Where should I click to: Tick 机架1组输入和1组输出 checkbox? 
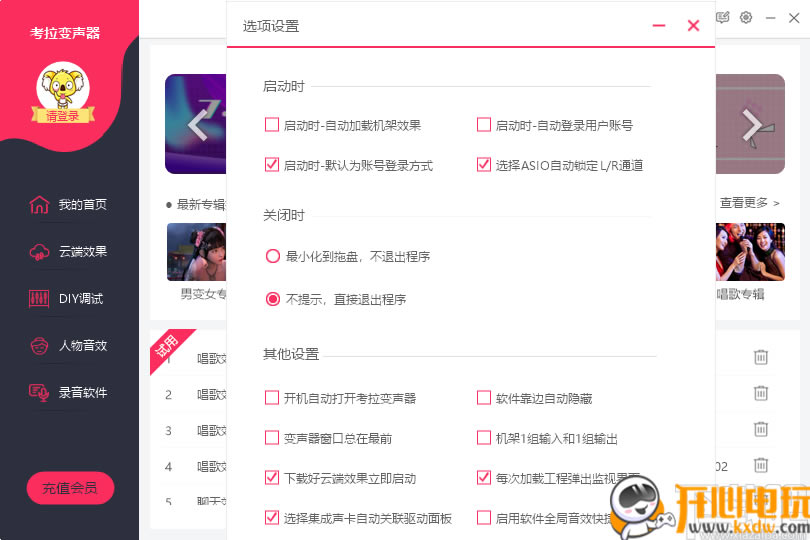pos(484,437)
